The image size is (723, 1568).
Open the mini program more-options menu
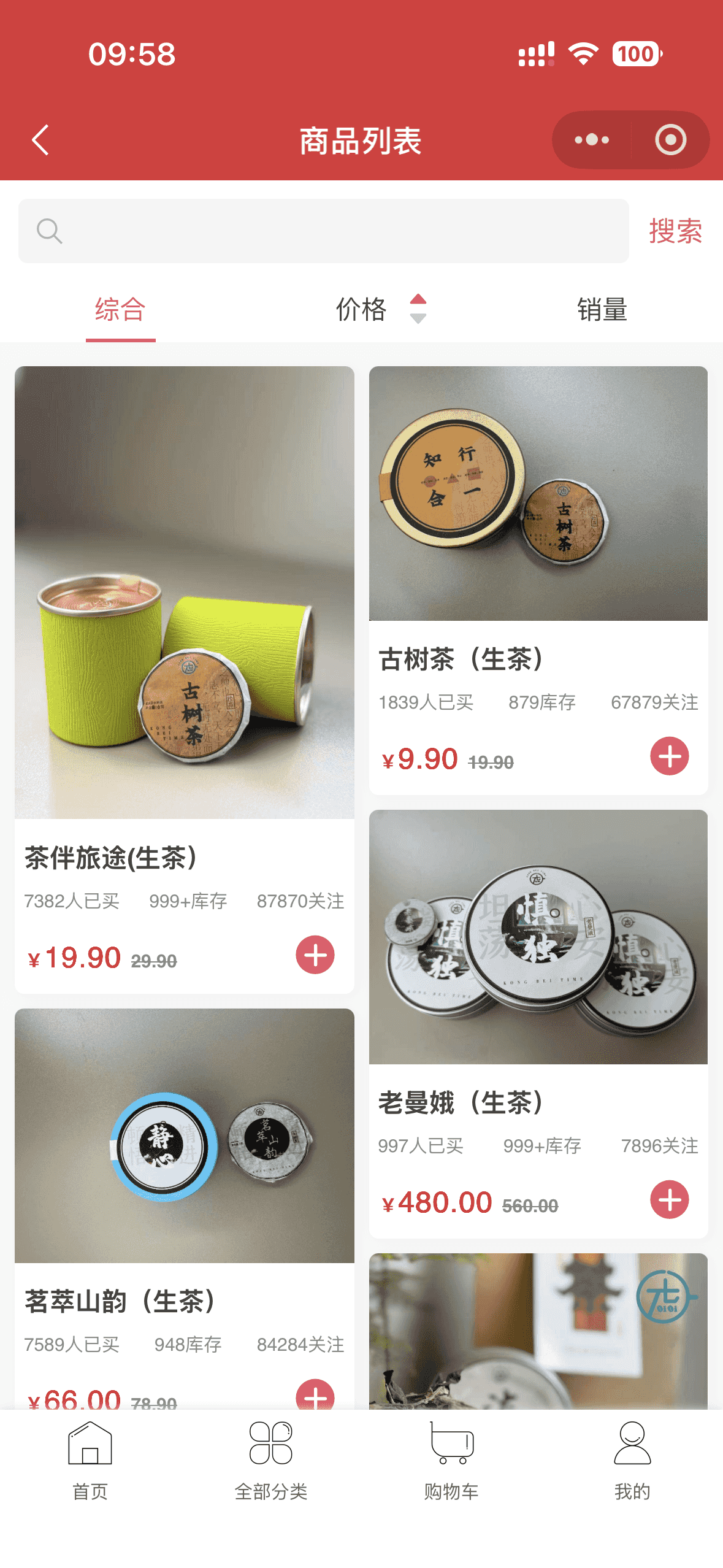point(592,140)
